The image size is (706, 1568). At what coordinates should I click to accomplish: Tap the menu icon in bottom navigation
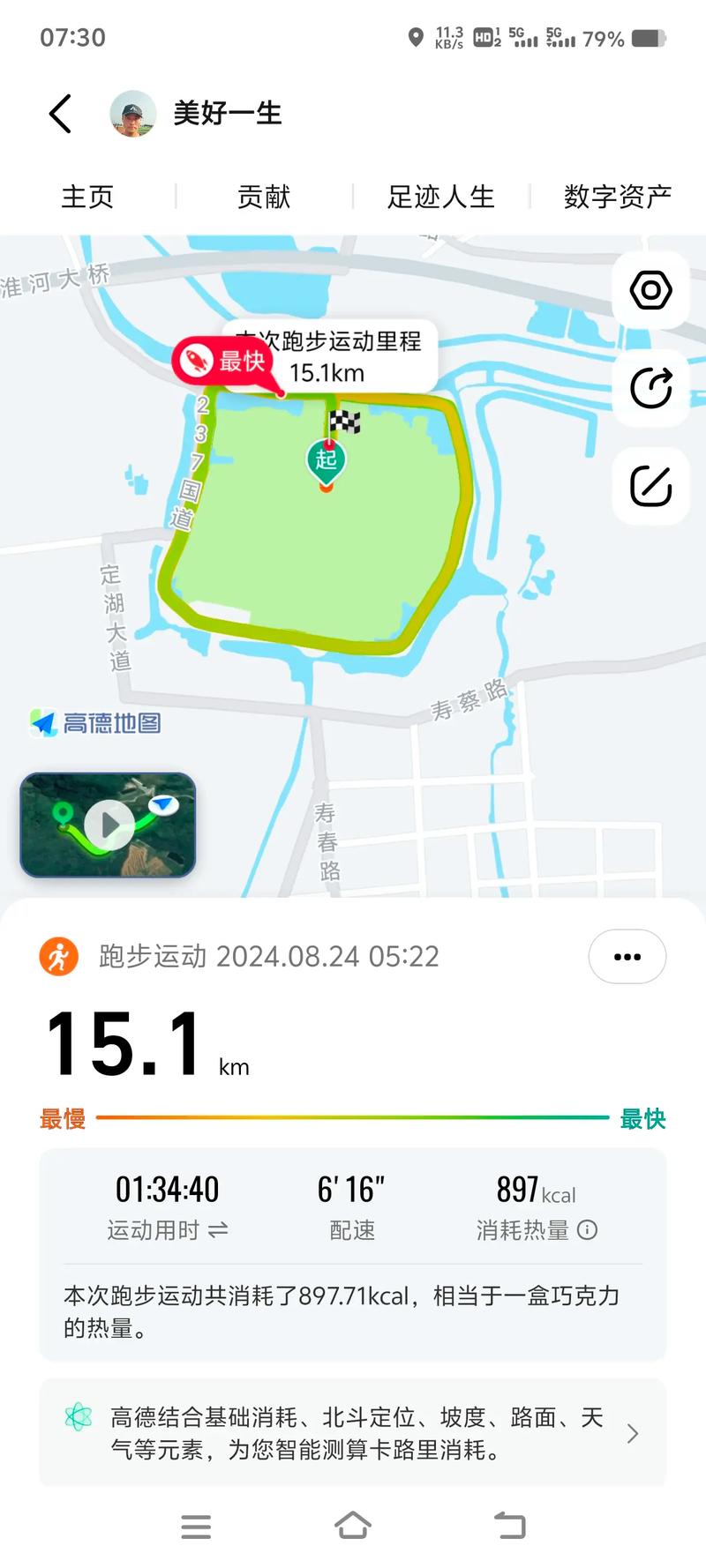point(196,1527)
